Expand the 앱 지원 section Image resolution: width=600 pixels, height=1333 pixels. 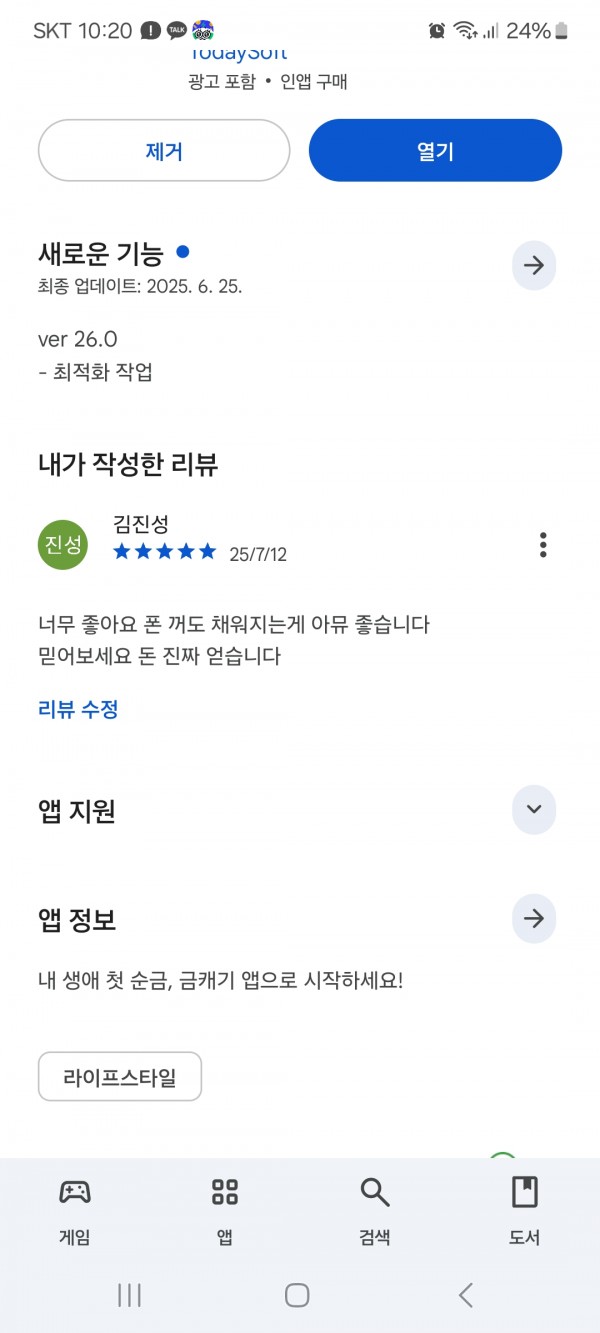(x=534, y=810)
